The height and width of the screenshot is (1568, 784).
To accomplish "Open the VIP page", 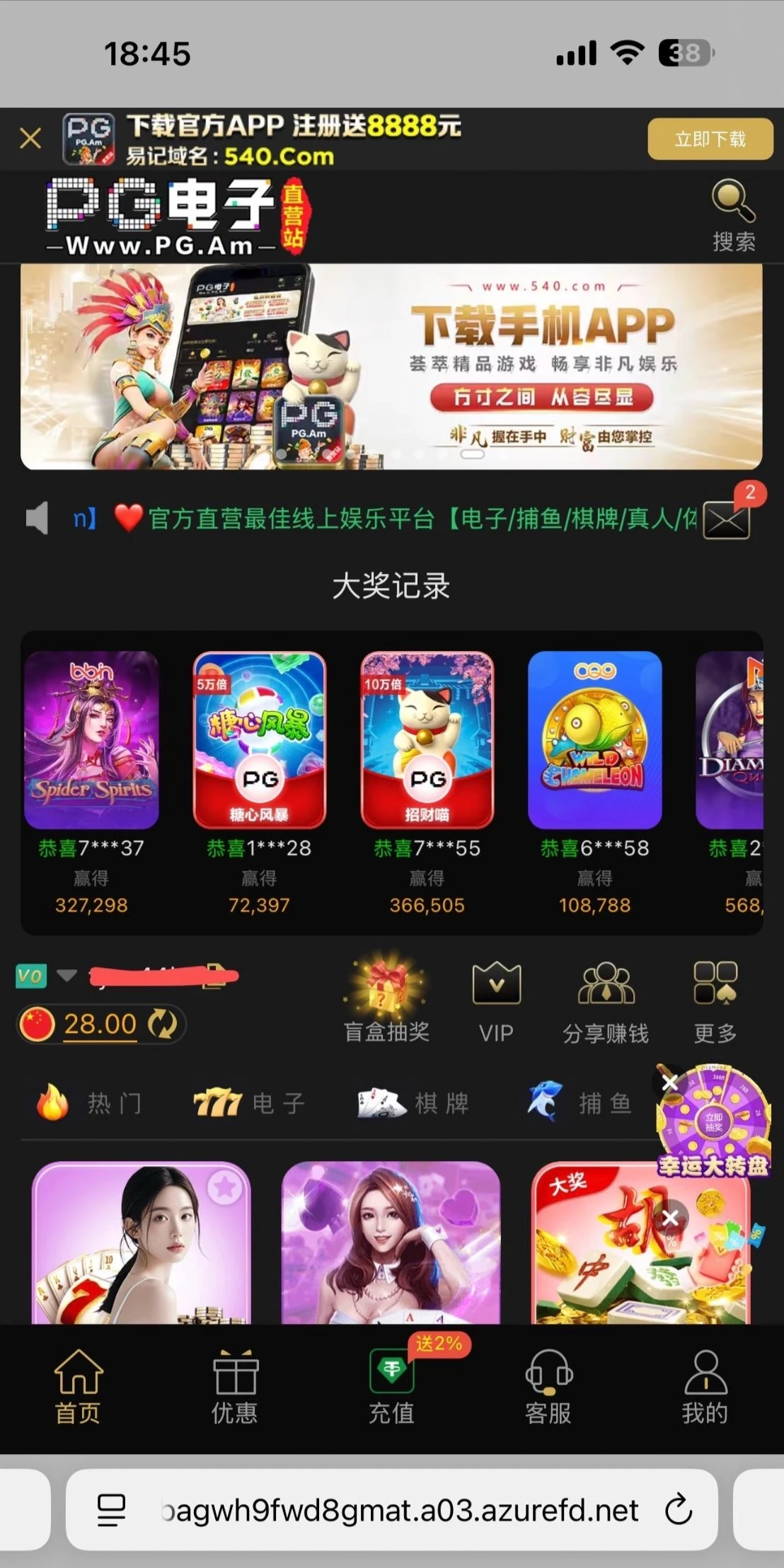I will coord(496,999).
